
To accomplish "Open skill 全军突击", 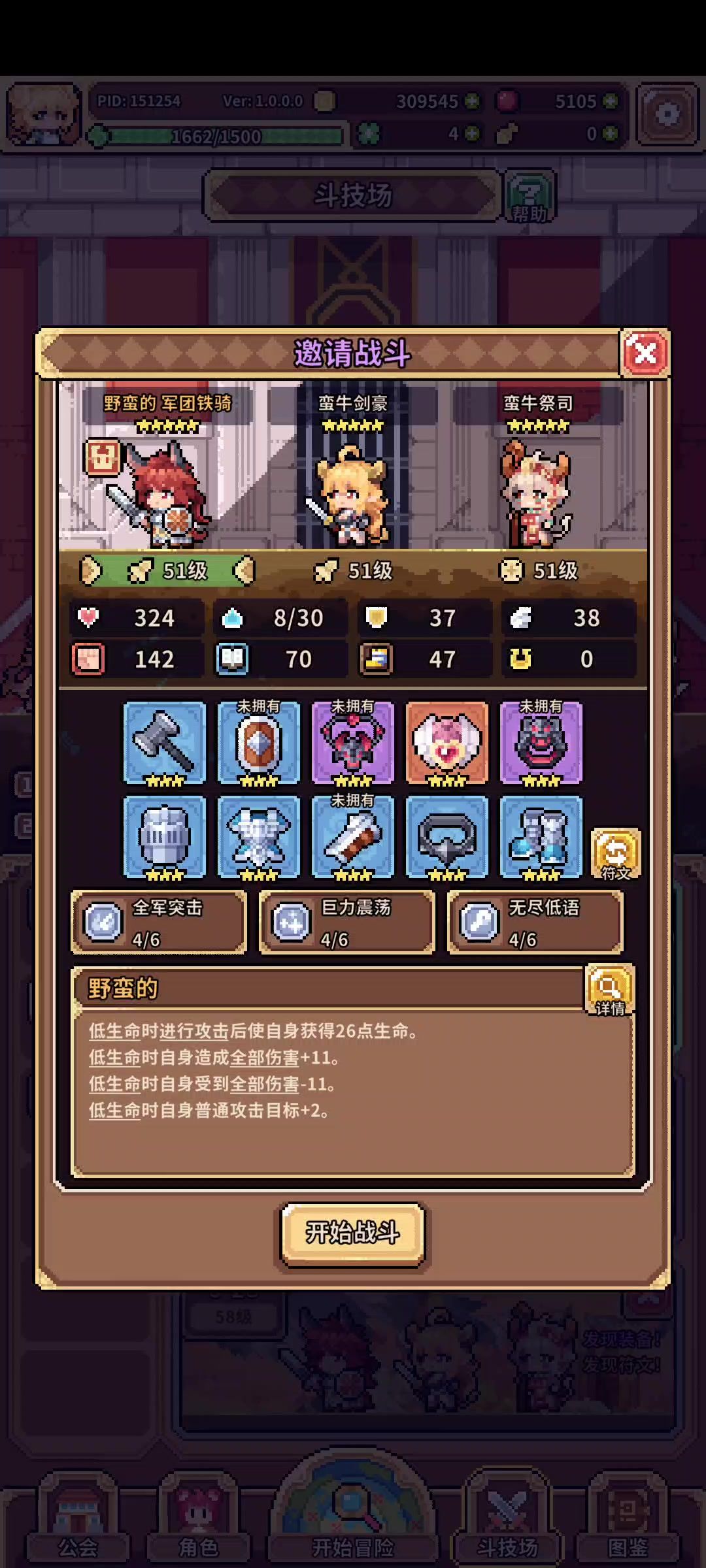I will point(159,923).
